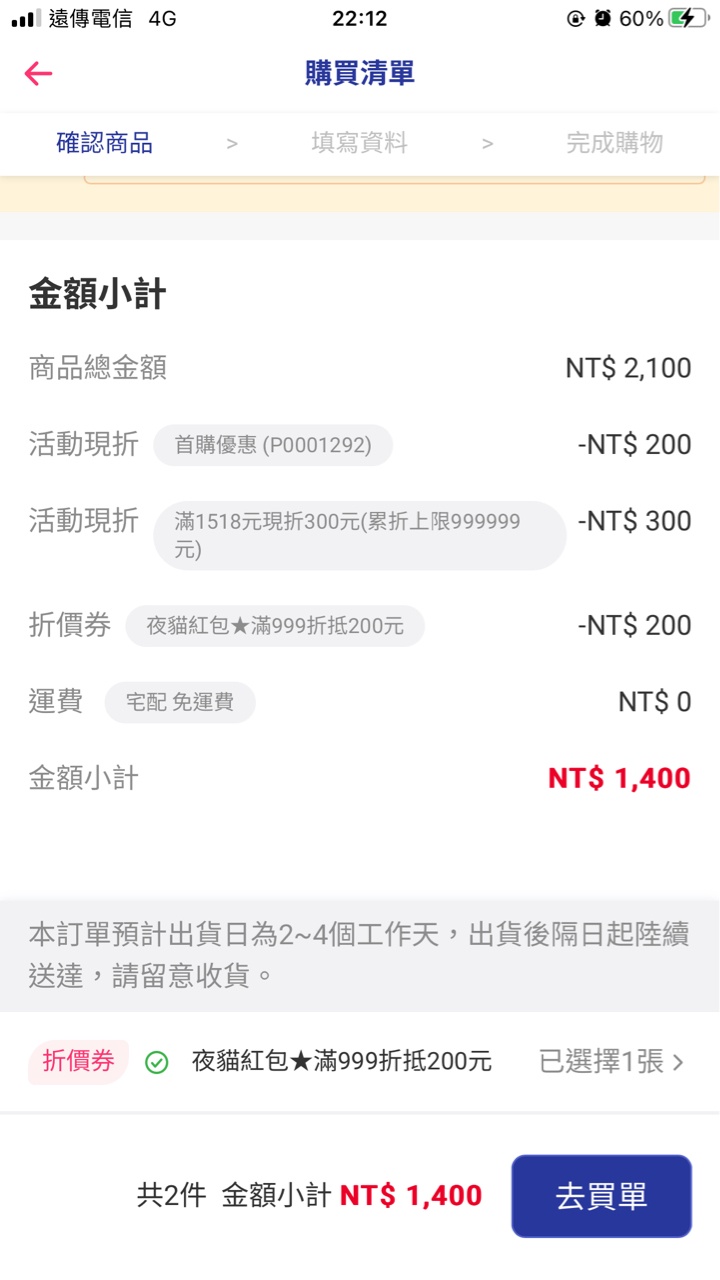Tap 去買單 to check out

[x=601, y=1196]
